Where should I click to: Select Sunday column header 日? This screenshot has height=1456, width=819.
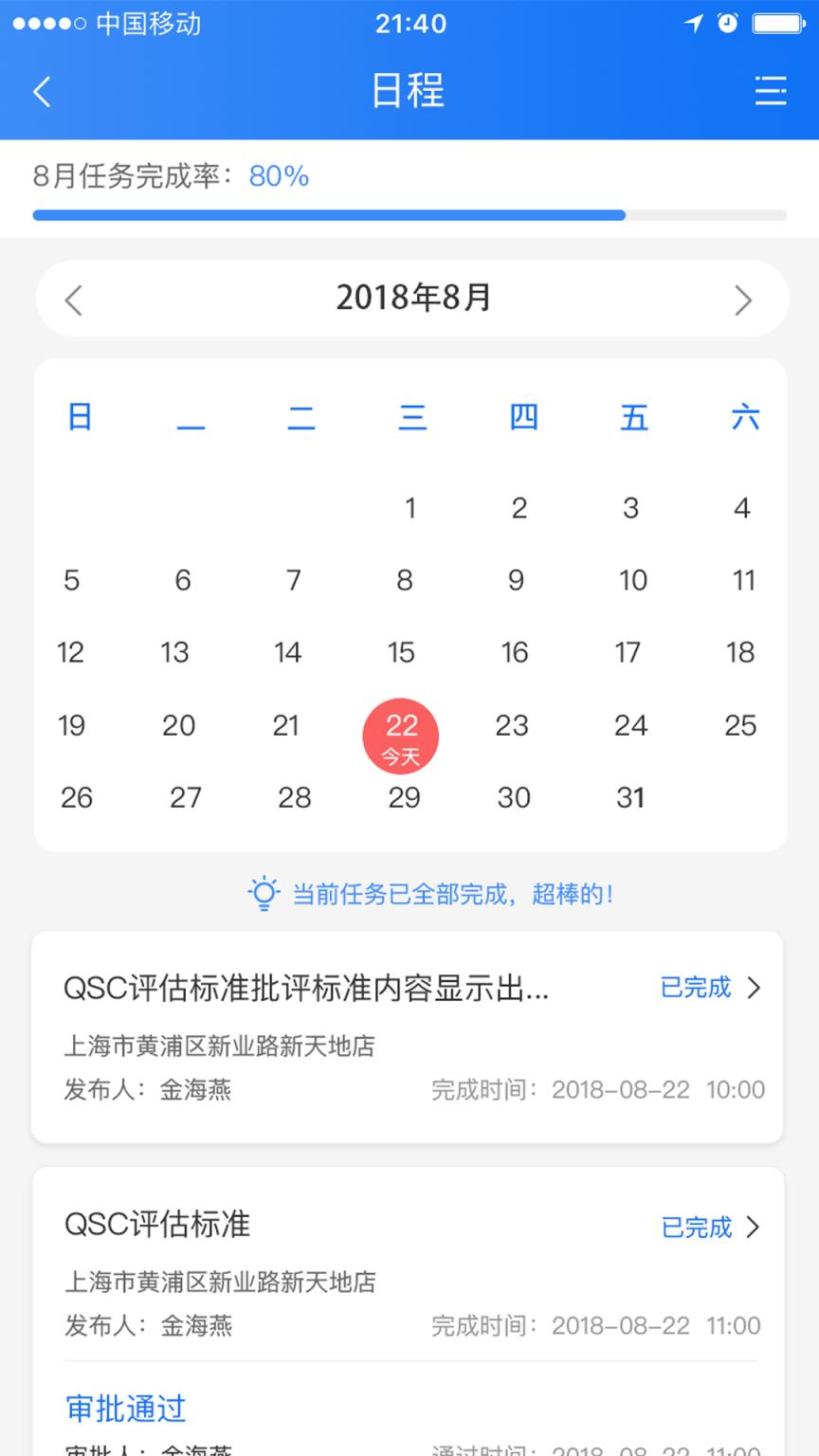coord(79,417)
